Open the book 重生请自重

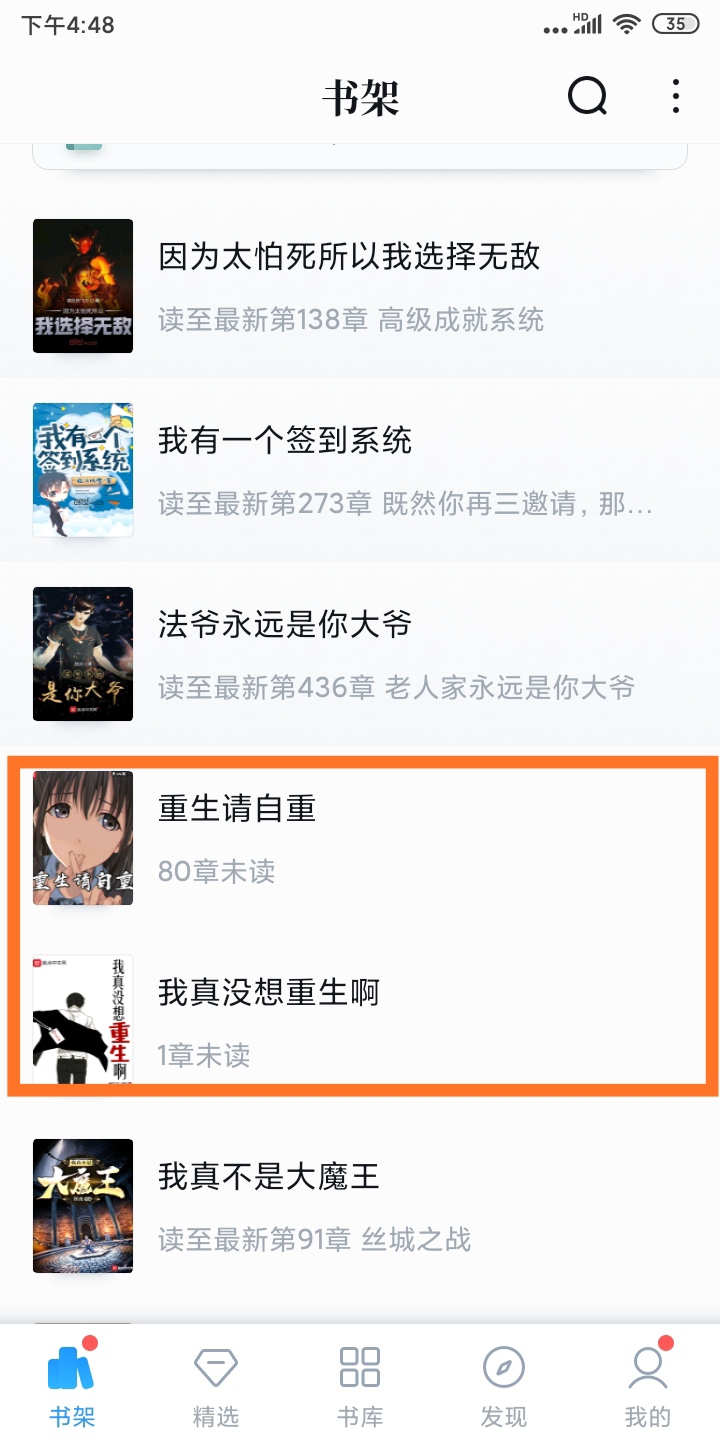tap(237, 809)
